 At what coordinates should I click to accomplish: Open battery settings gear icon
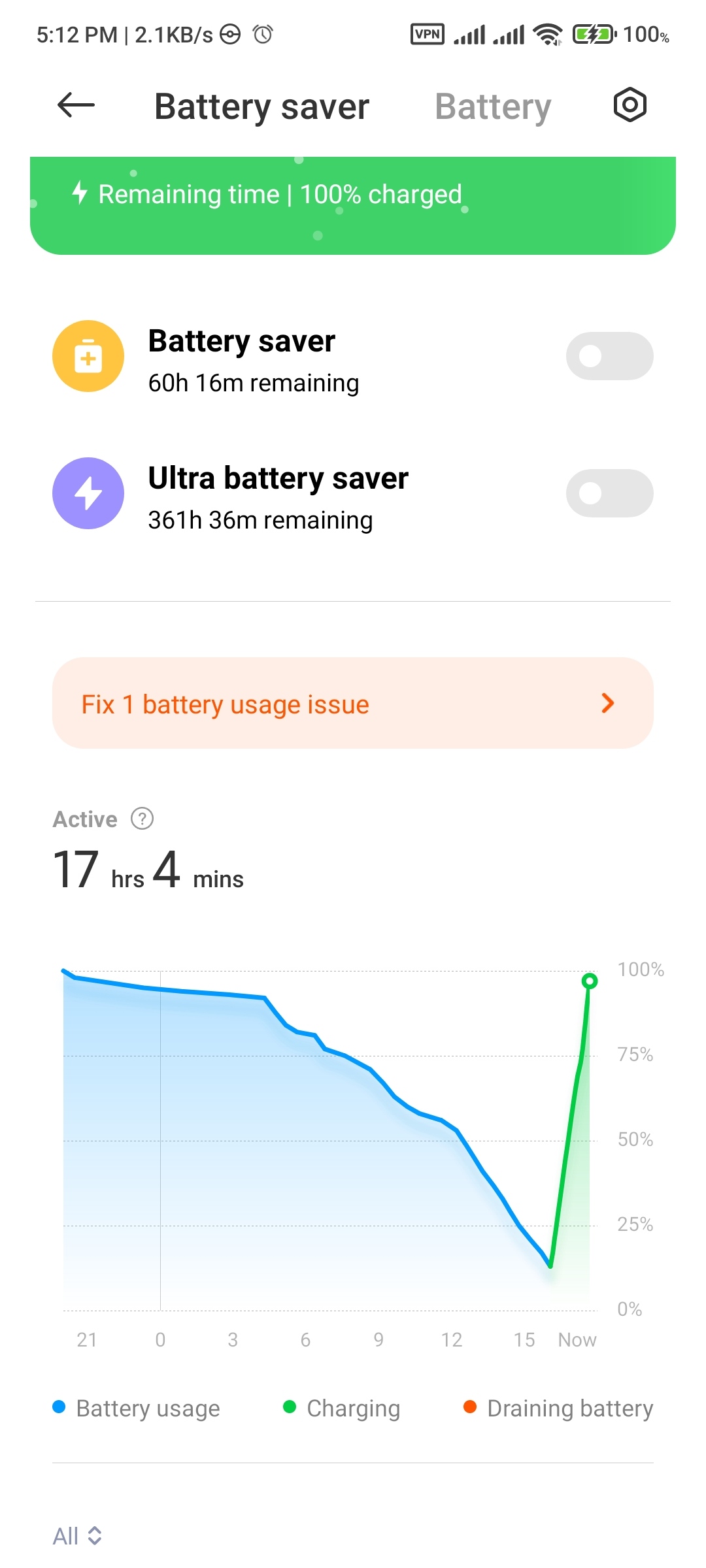(630, 105)
